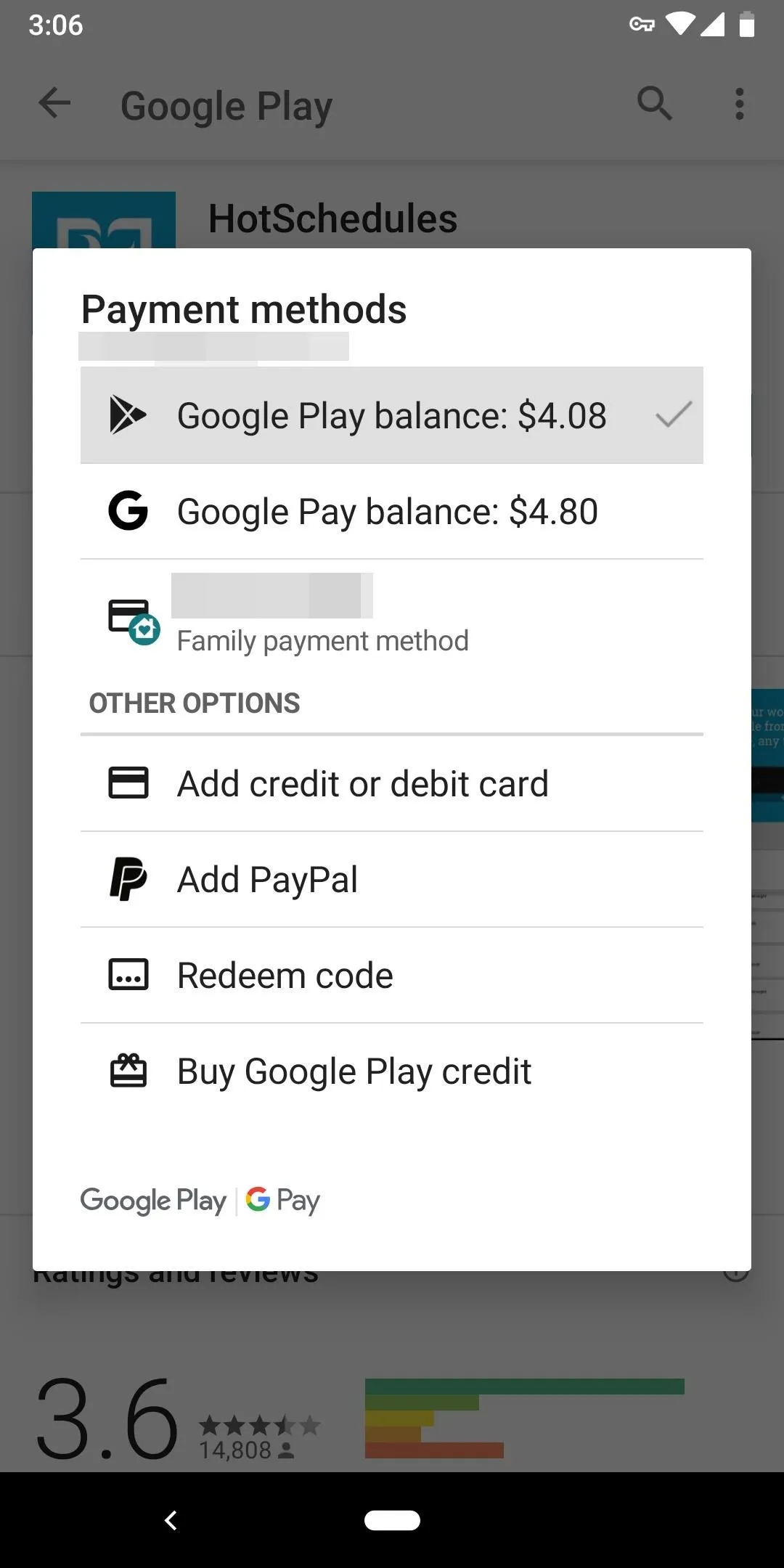The width and height of the screenshot is (784, 1568).
Task: Tap the system back button
Action: click(171, 1520)
